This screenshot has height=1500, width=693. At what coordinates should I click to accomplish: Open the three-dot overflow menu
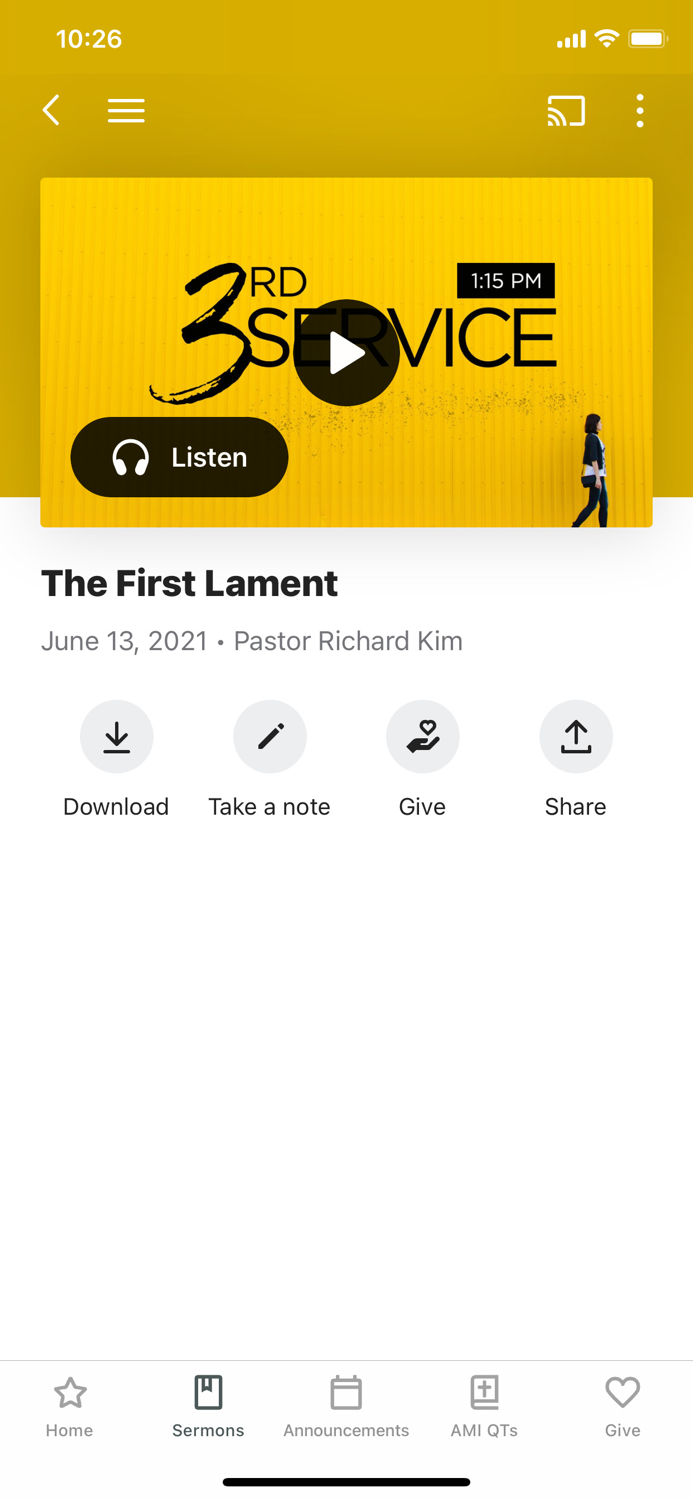tap(640, 110)
